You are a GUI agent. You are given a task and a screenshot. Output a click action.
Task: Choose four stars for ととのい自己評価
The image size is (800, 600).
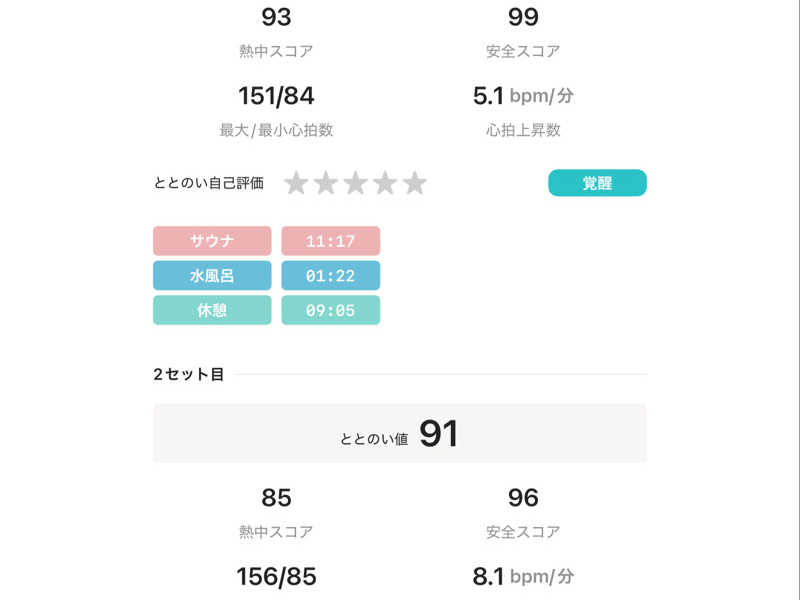(x=385, y=183)
